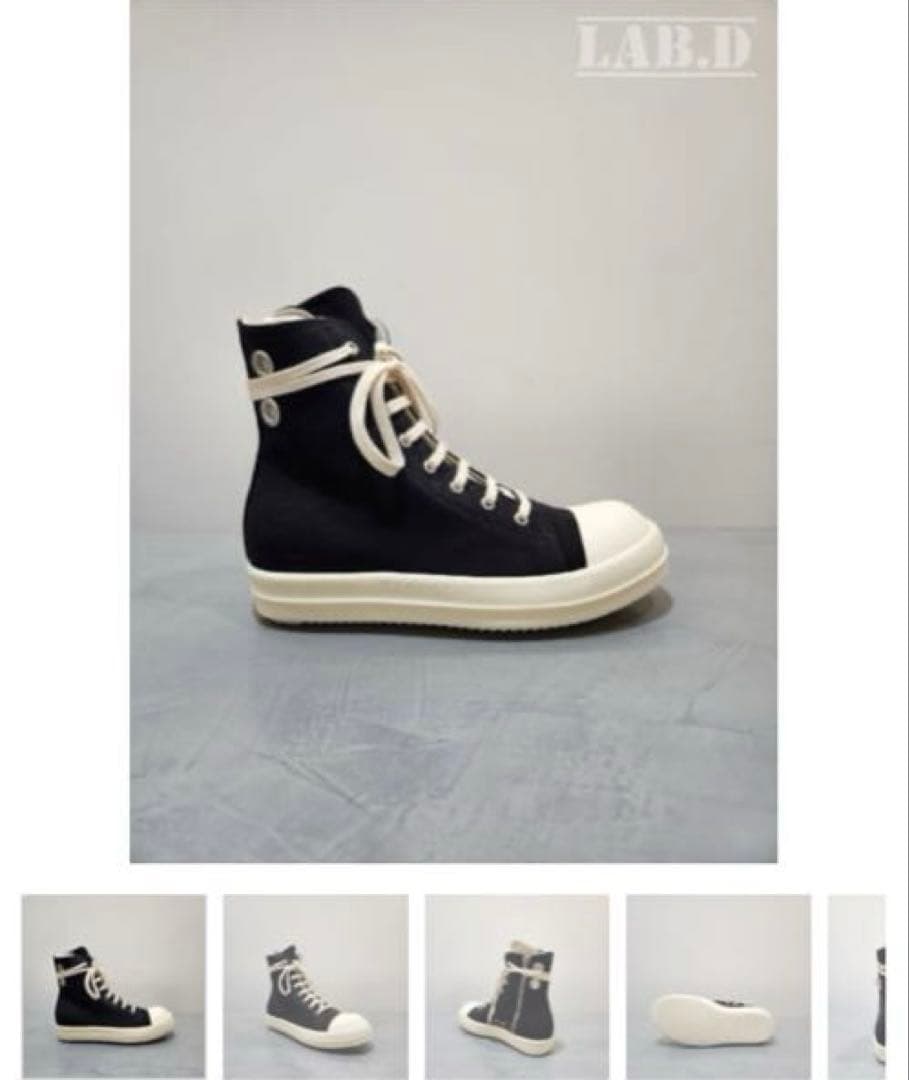Select the thumbnail showing the white sole

pos(718,985)
